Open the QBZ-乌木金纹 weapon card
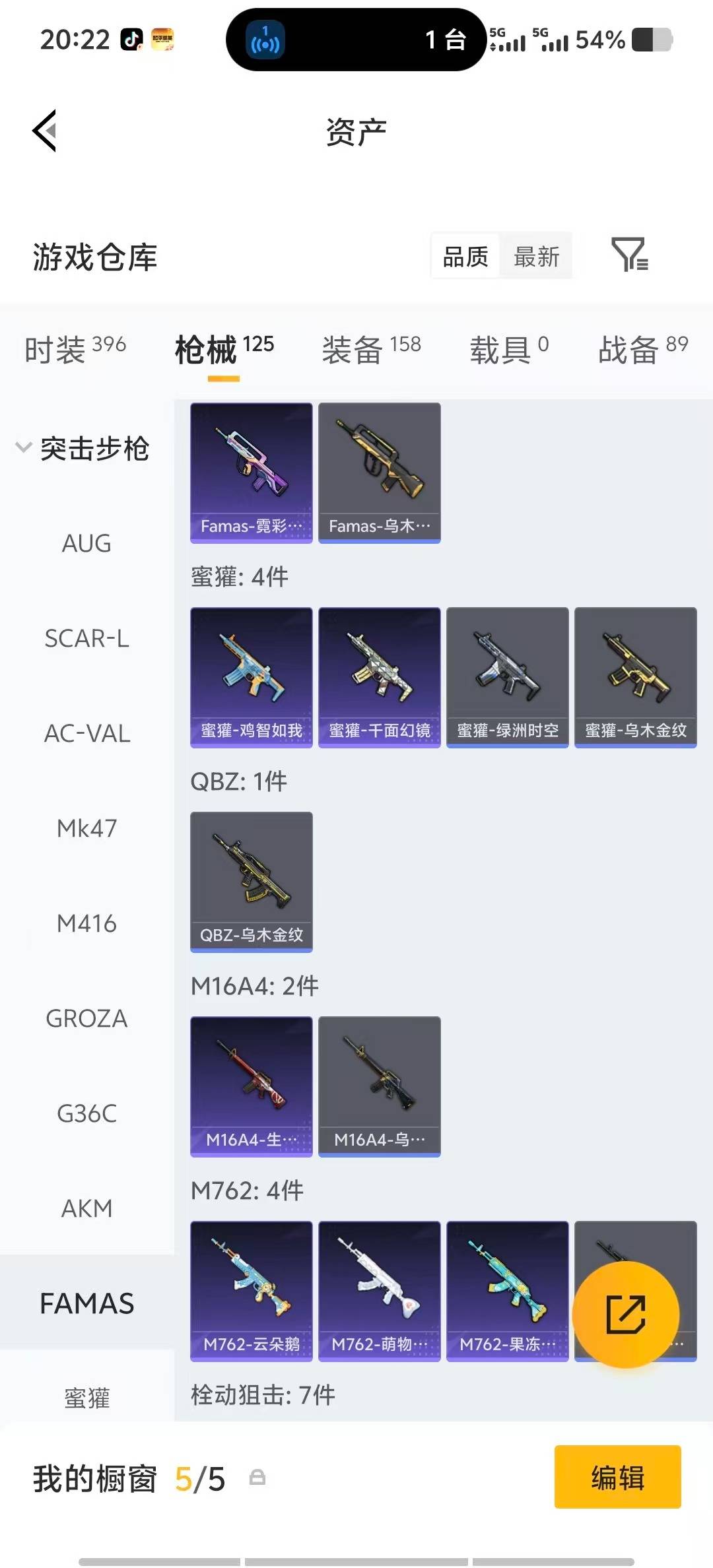713x1568 pixels. [251, 882]
